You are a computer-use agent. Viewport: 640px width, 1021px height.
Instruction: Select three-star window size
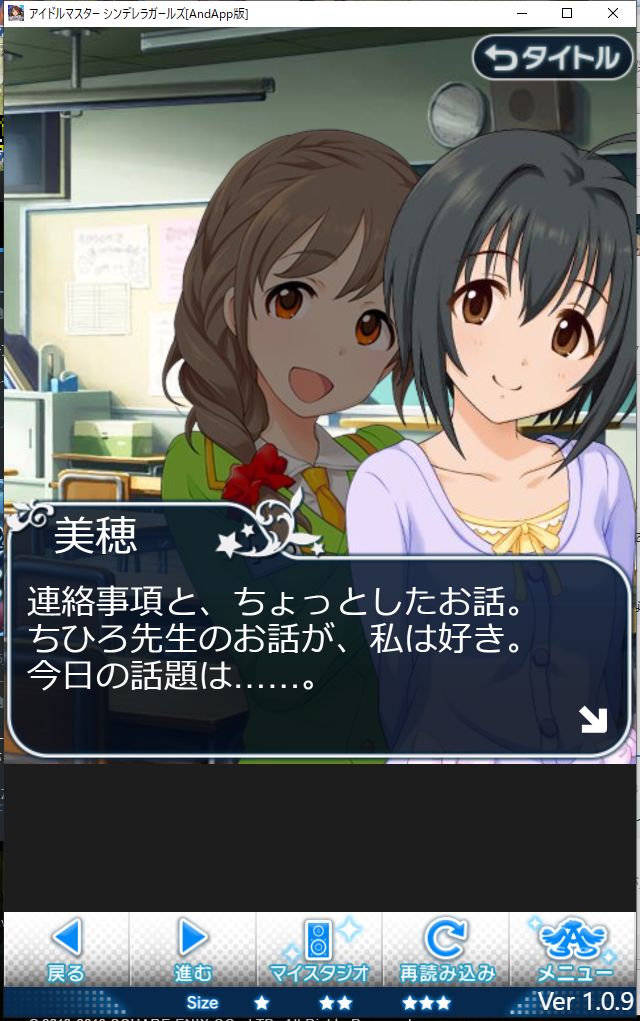(426, 1002)
